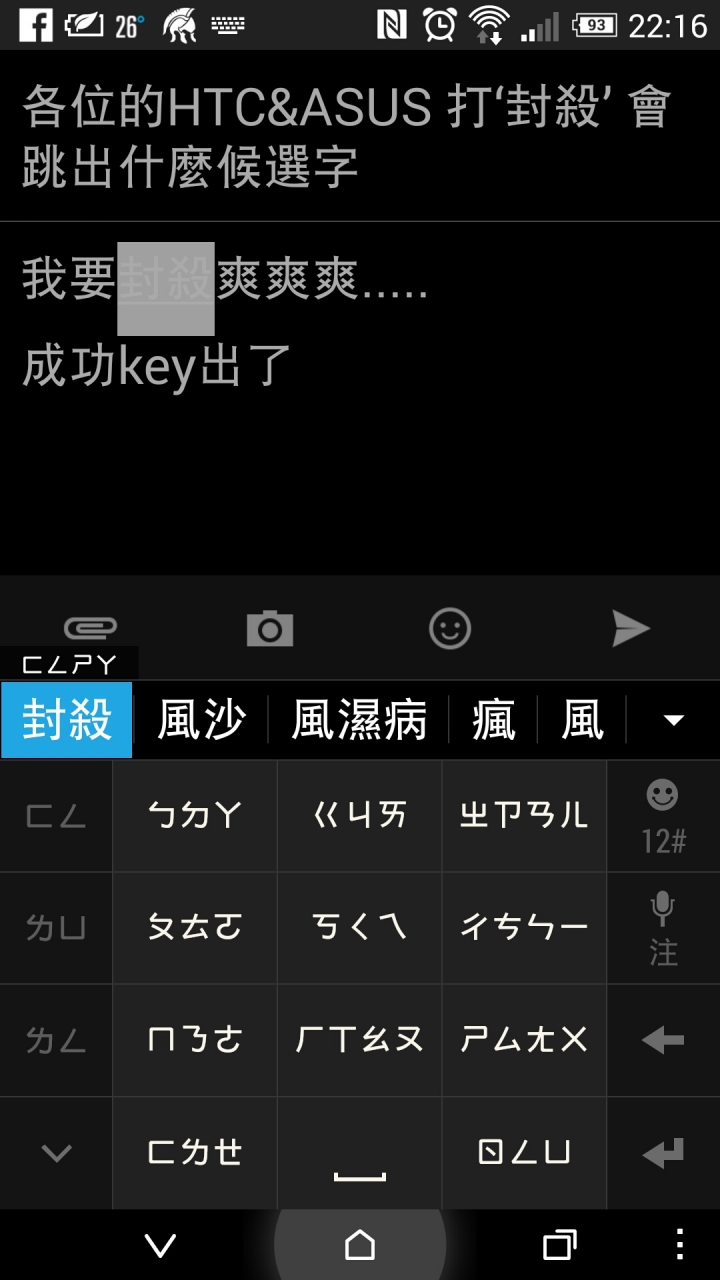Attach a file with the paperclip icon
The width and height of the screenshot is (720, 1280).
(90, 628)
